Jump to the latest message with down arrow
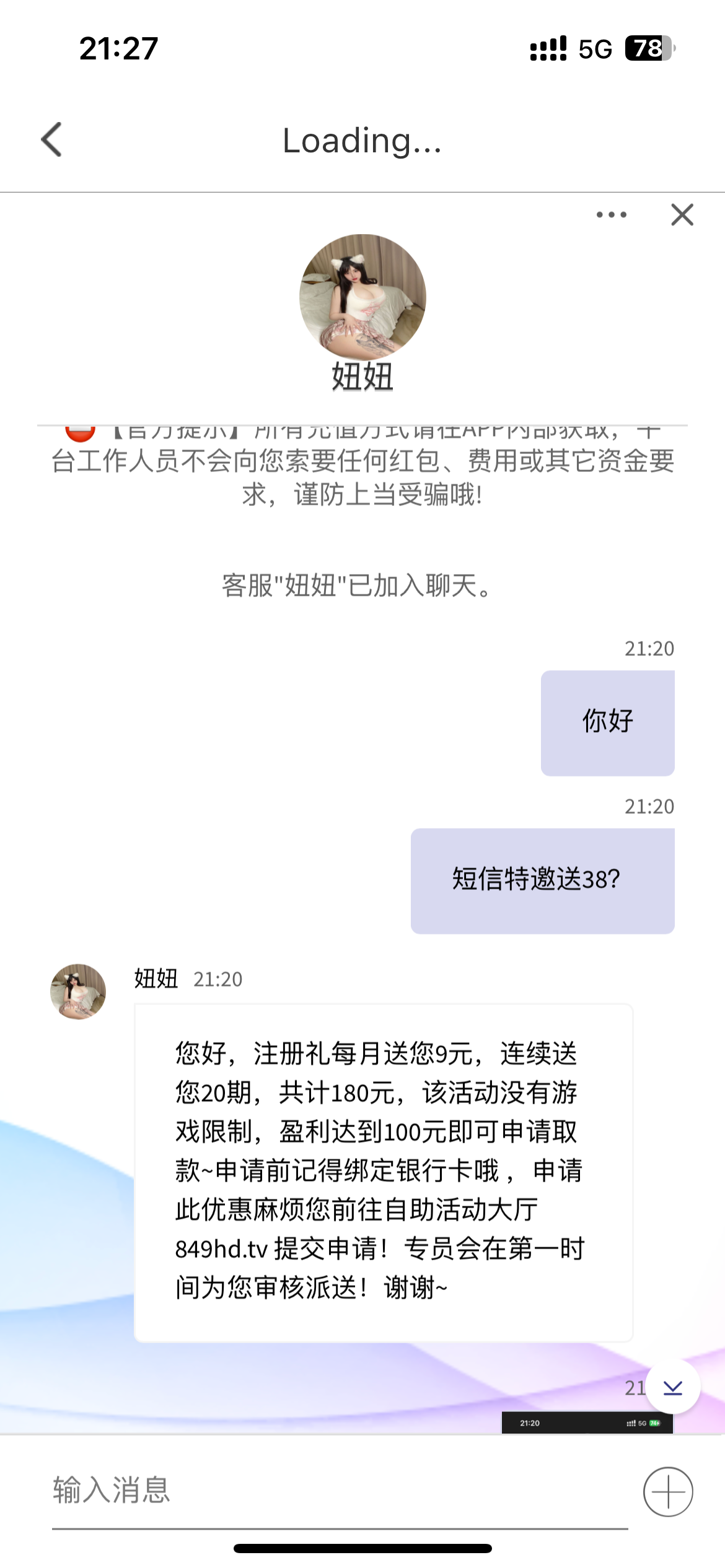This screenshot has width=725, height=1568. coord(672,1387)
